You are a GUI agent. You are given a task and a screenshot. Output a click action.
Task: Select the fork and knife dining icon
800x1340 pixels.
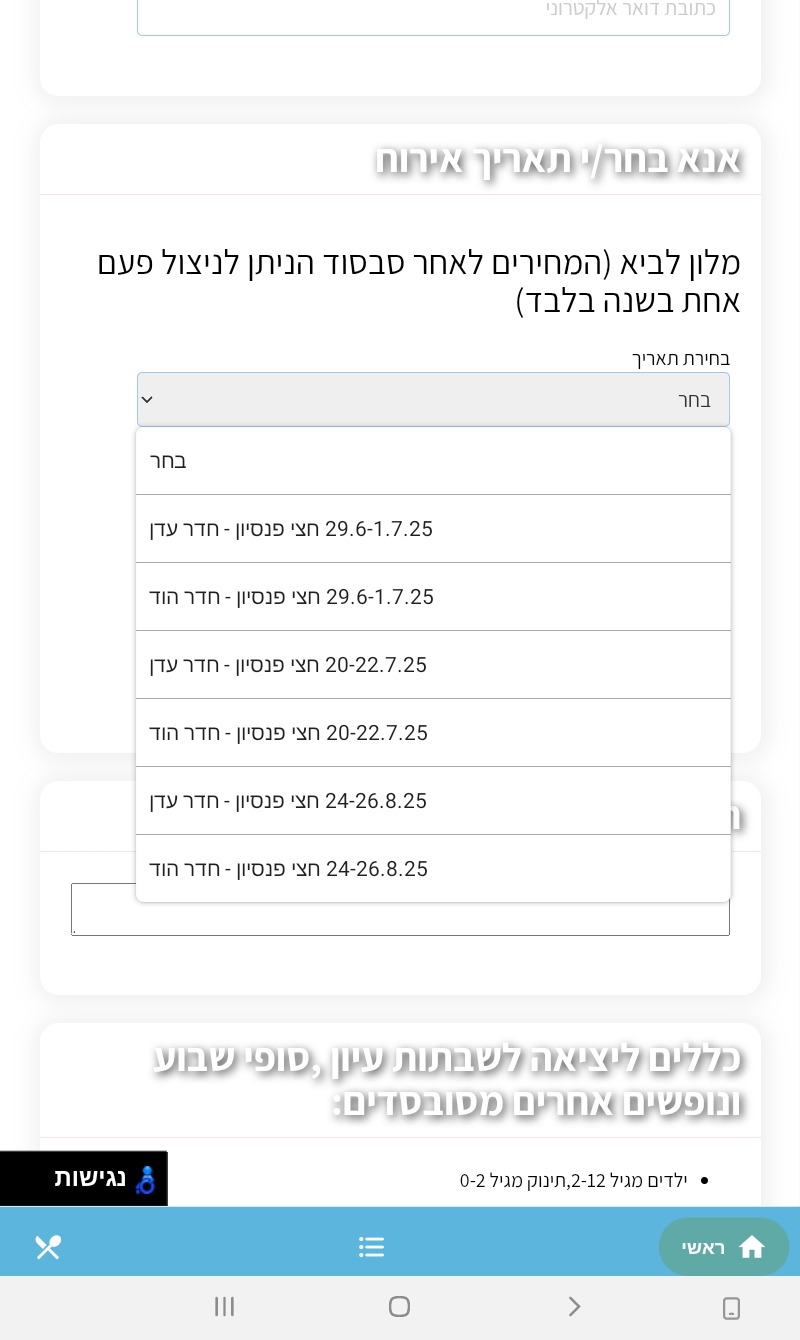(x=48, y=1247)
